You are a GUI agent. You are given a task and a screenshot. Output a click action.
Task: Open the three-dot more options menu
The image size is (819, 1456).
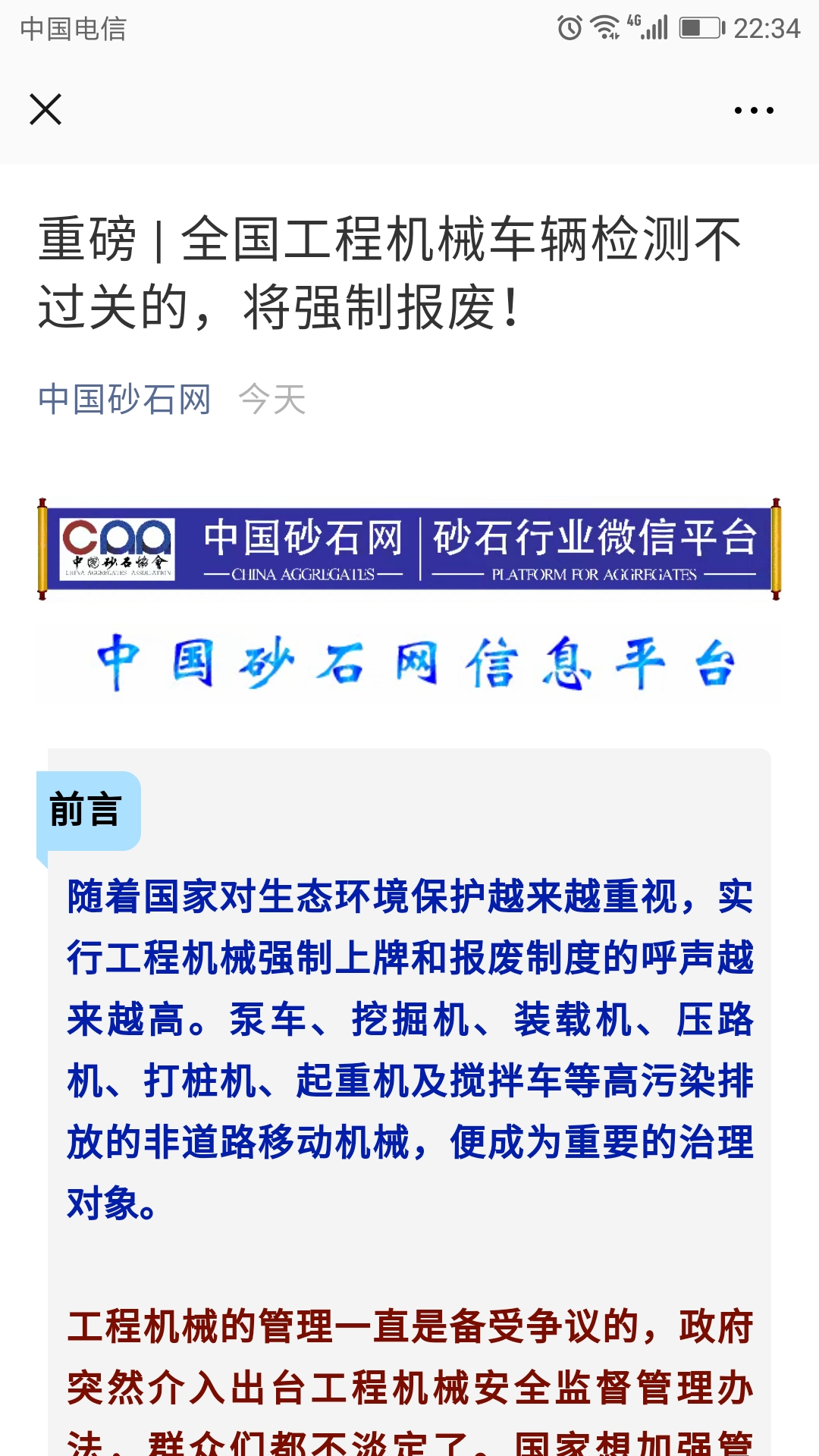coord(754,111)
